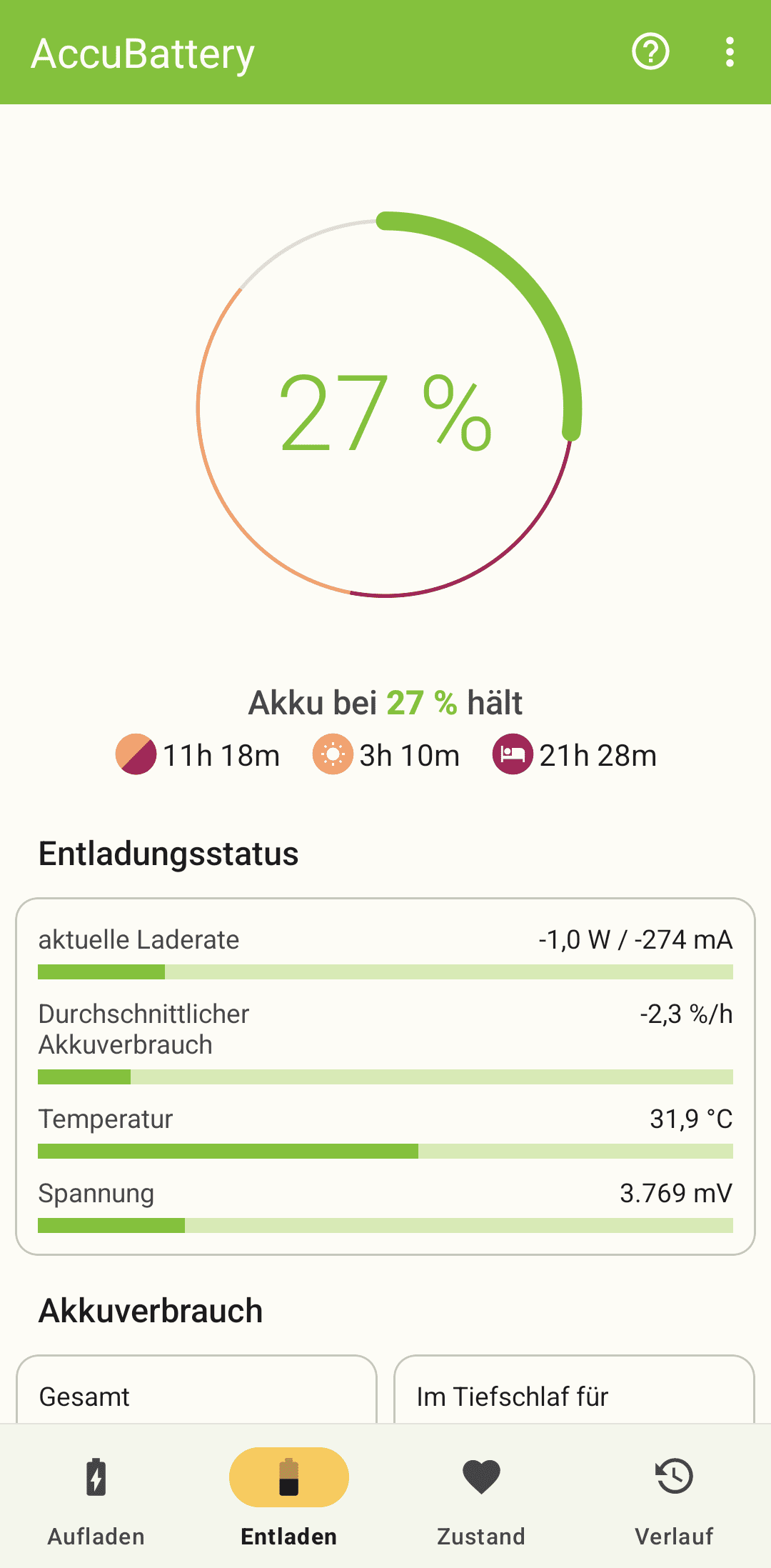Open the Gesamt battery usage card
This screenshot has height=1568, width=771.
coord(196,1389)
